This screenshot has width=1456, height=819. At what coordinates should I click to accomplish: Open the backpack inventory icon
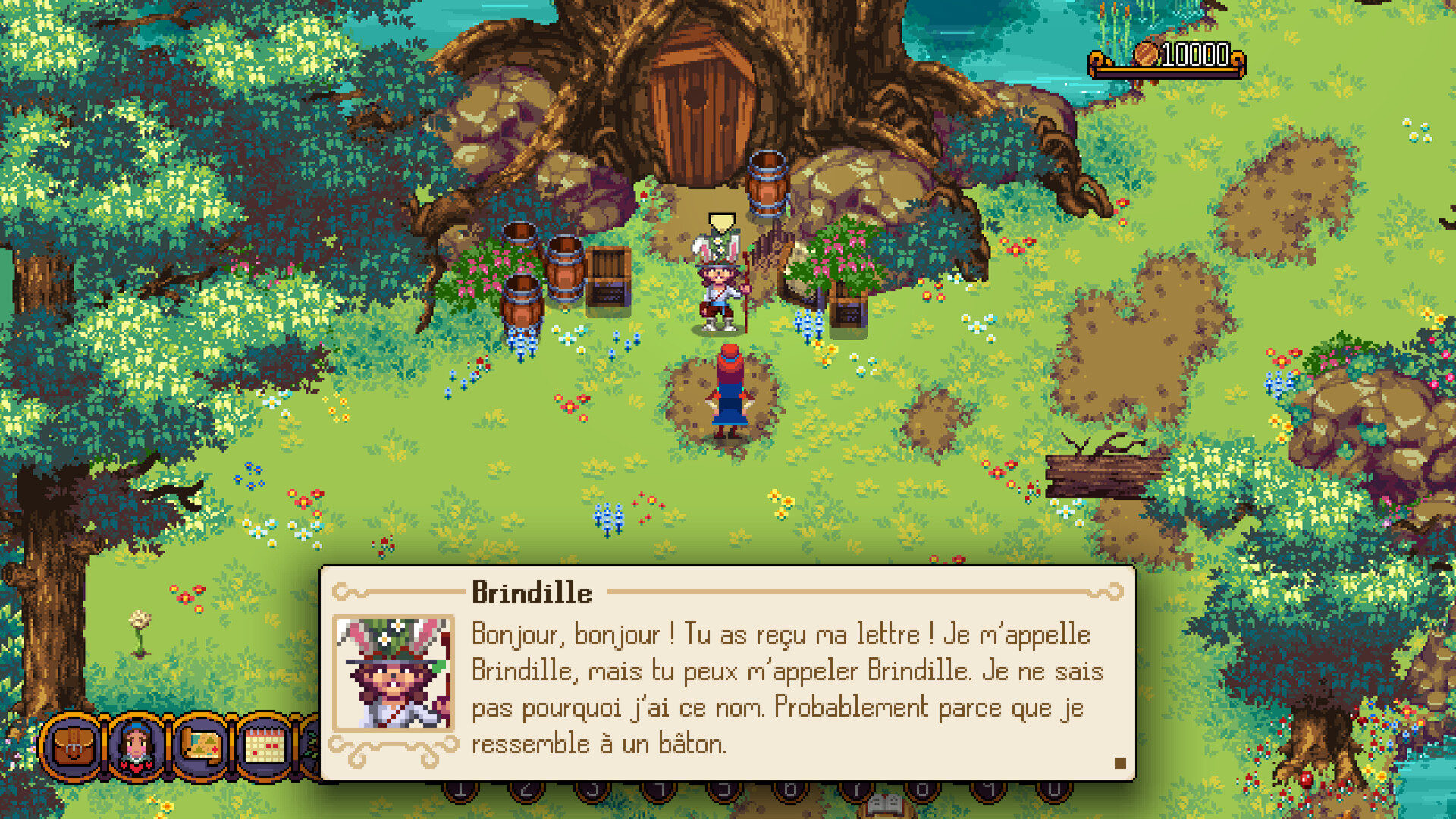[71, 747]
